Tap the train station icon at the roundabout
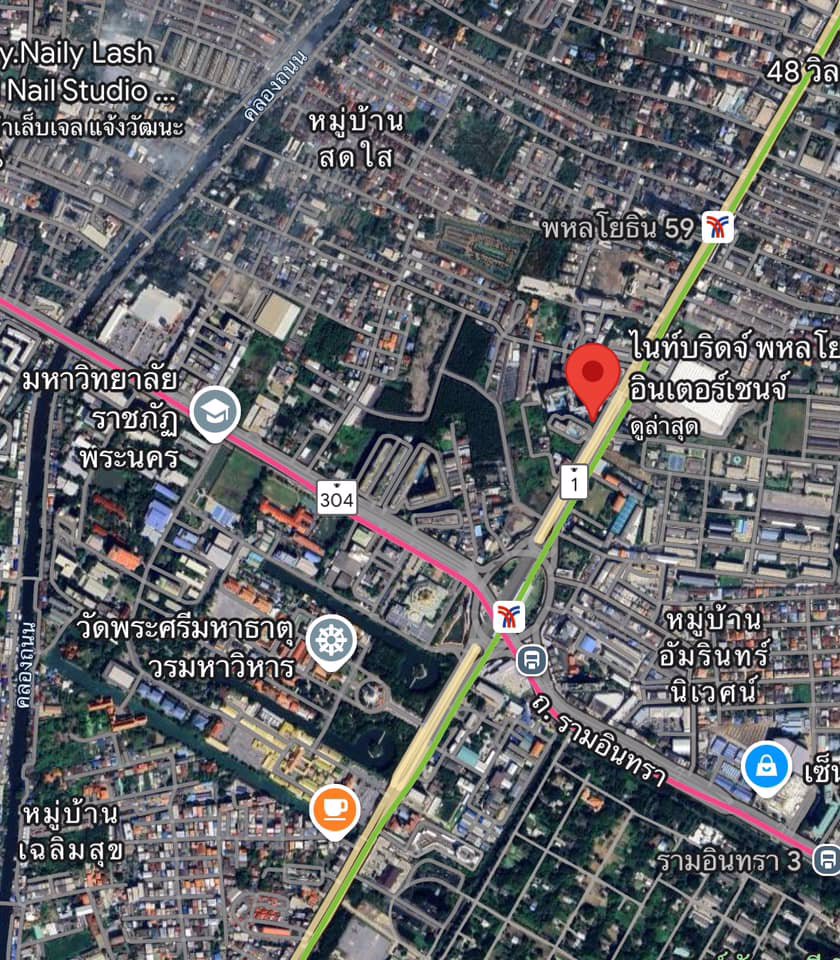 (508, 617)
